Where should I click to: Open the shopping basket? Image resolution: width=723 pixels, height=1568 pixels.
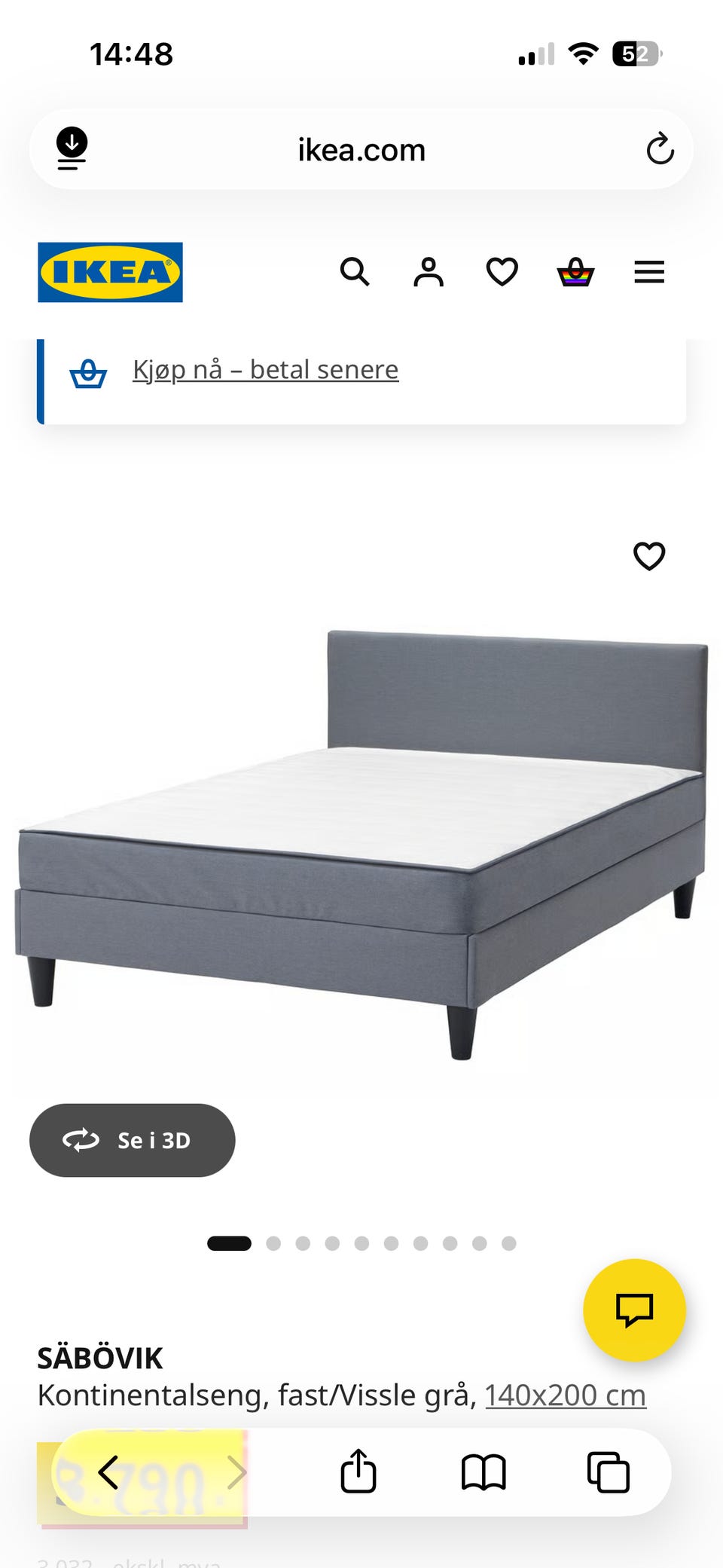coord(575,272)
